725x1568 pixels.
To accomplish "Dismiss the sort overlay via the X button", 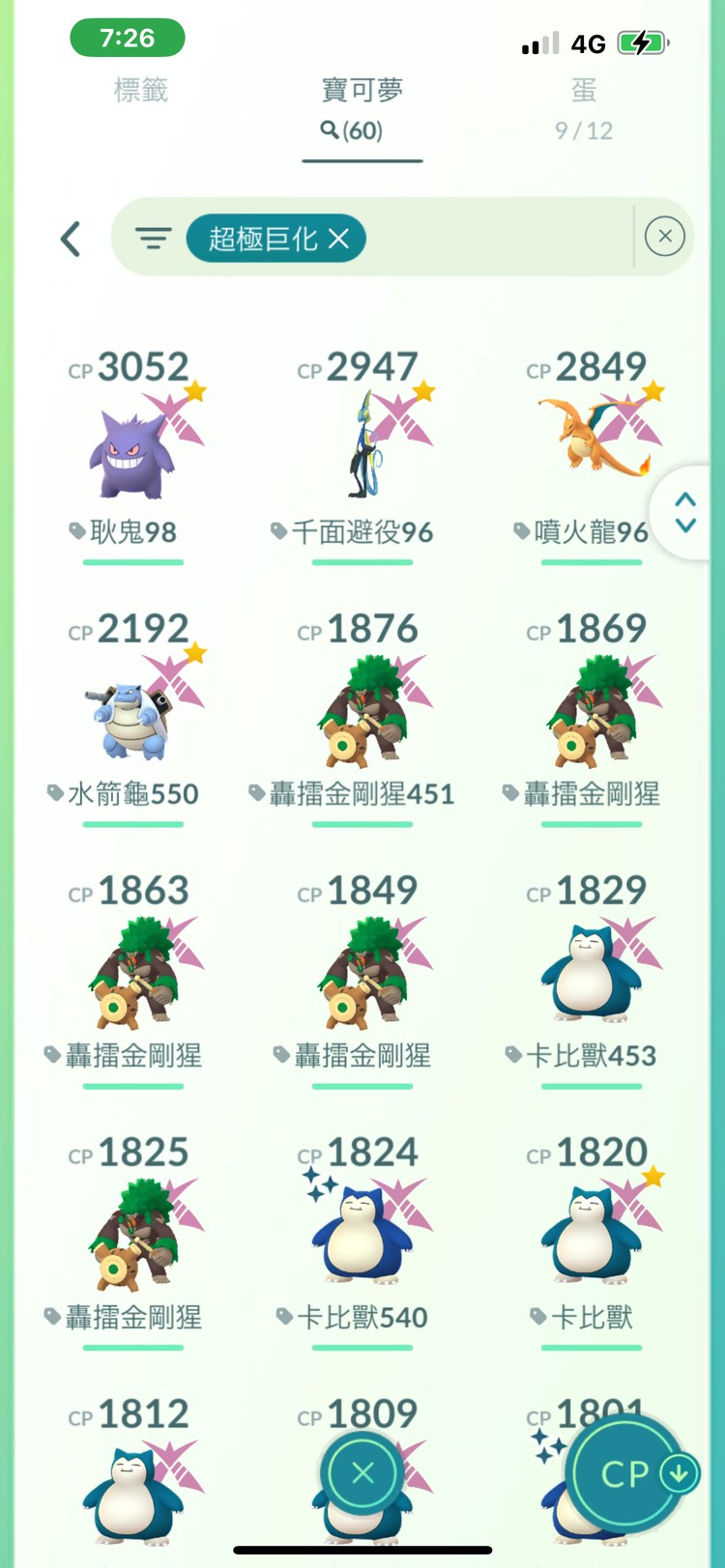I will (x=362, y=1471).
